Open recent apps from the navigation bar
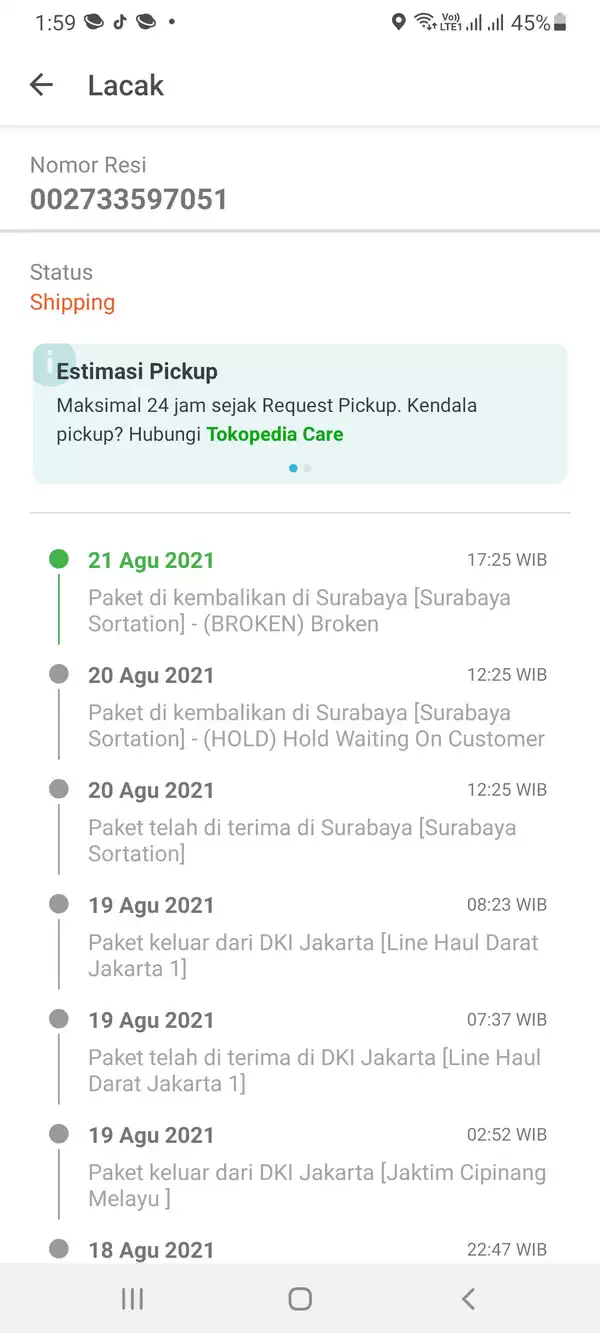600x1333 pixels. 132,1298
